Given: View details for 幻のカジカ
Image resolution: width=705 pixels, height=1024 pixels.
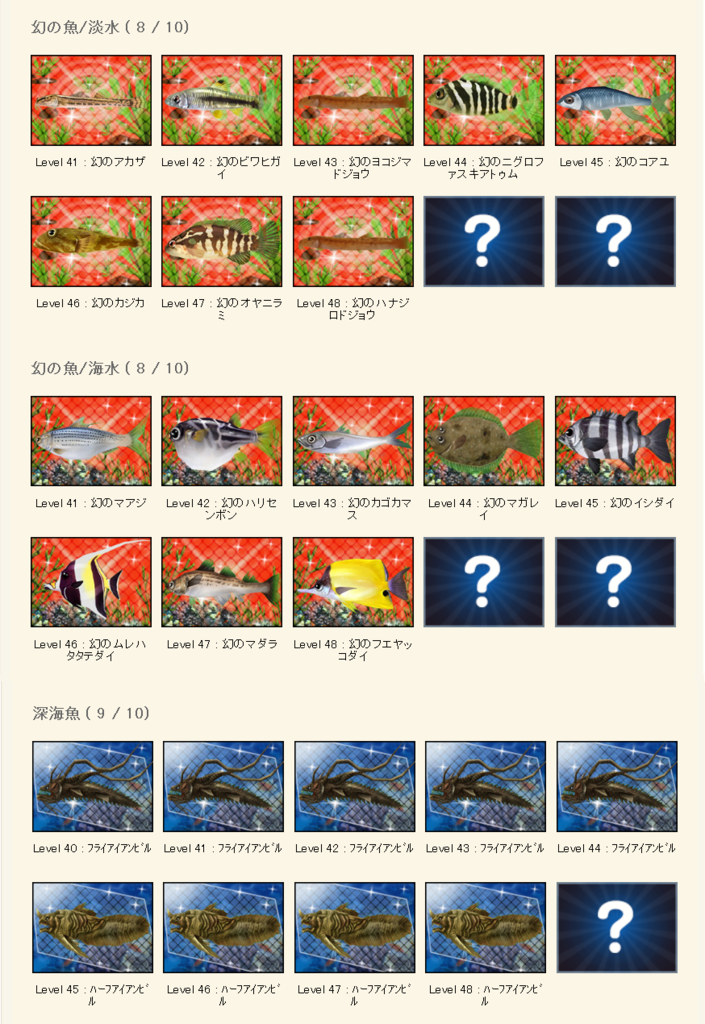Looking at the screenshot, I should [91, 242].
